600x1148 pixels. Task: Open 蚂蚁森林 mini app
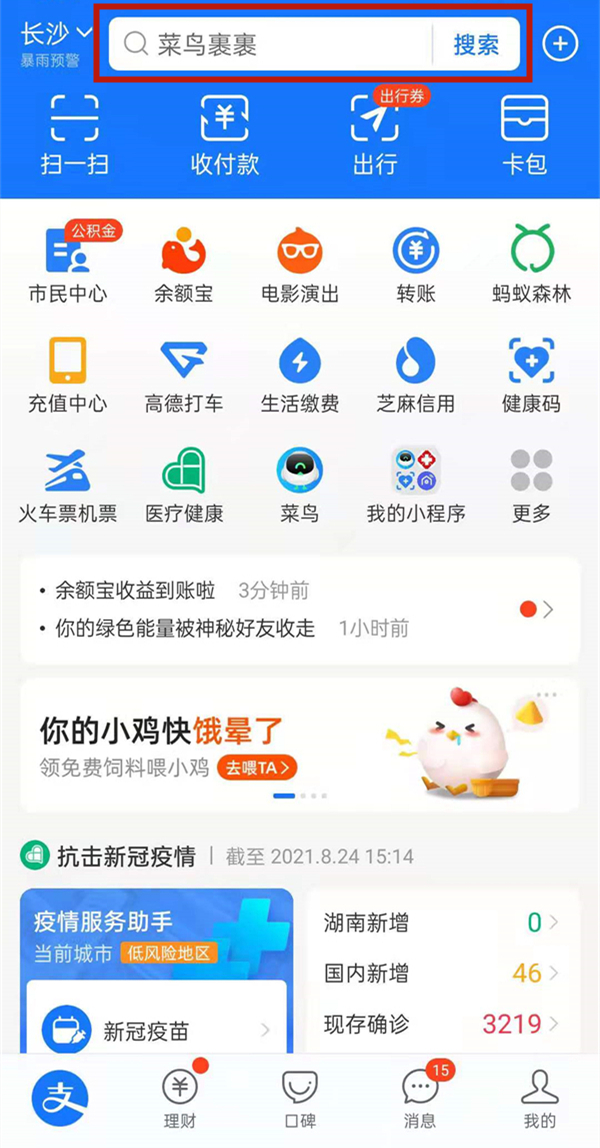pos(532,264)
